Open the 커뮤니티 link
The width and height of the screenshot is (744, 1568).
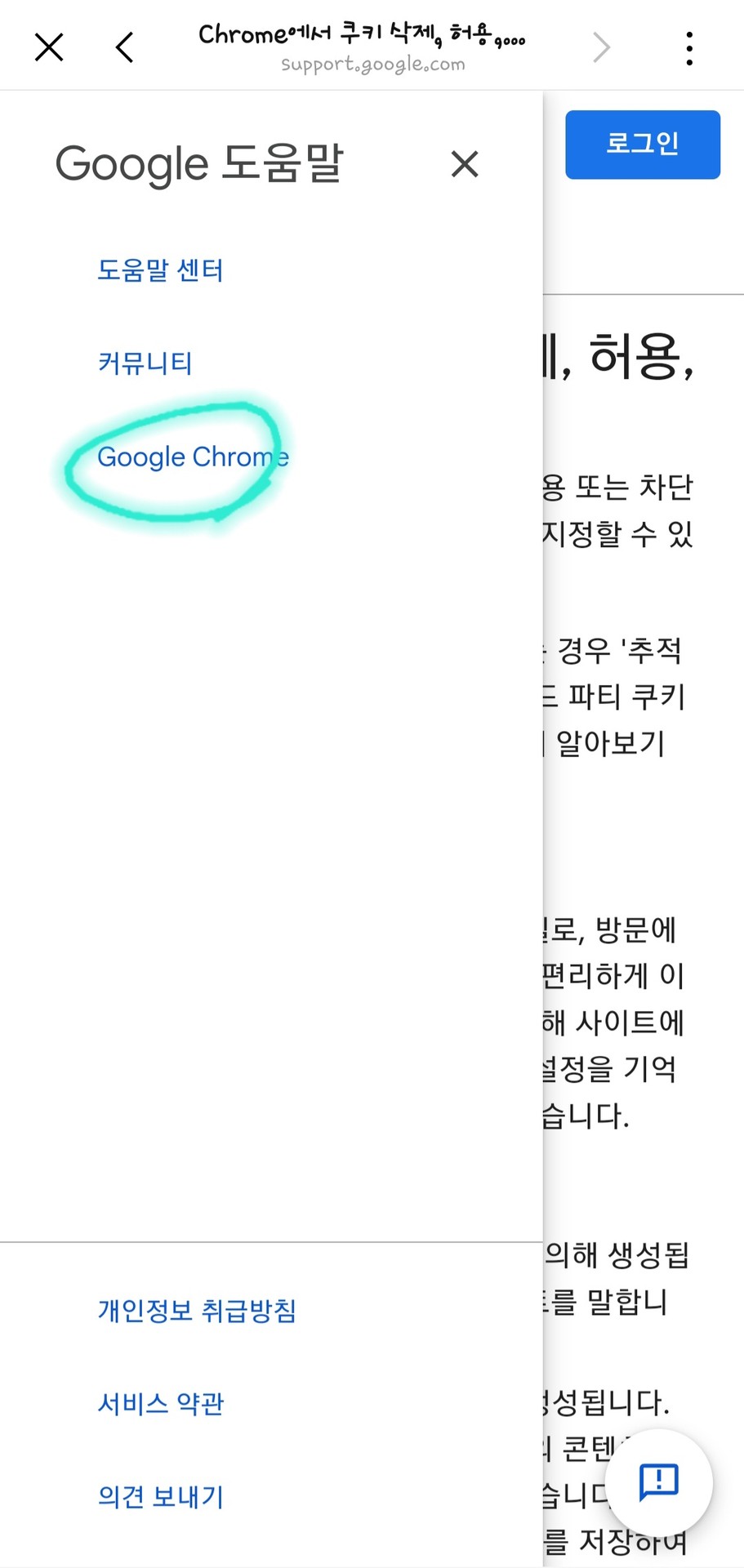tap(145, 363)
